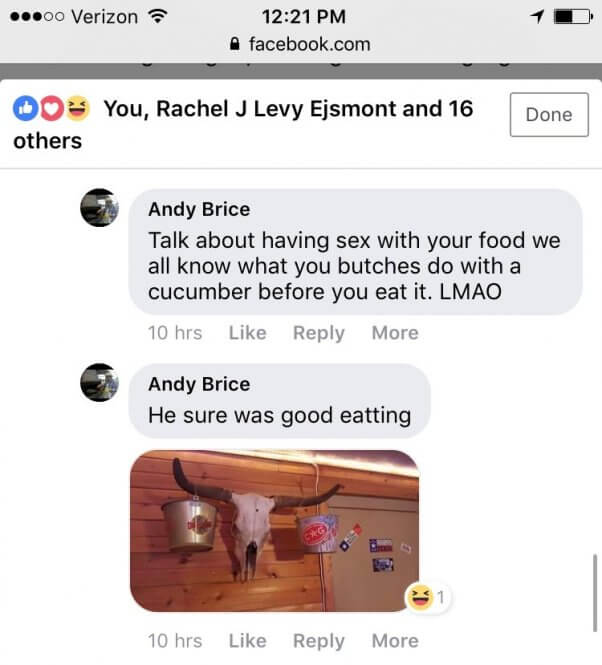602x665 pixels.
Task: Like Andy Brice's cucumber comment
Action: (247, 333)
